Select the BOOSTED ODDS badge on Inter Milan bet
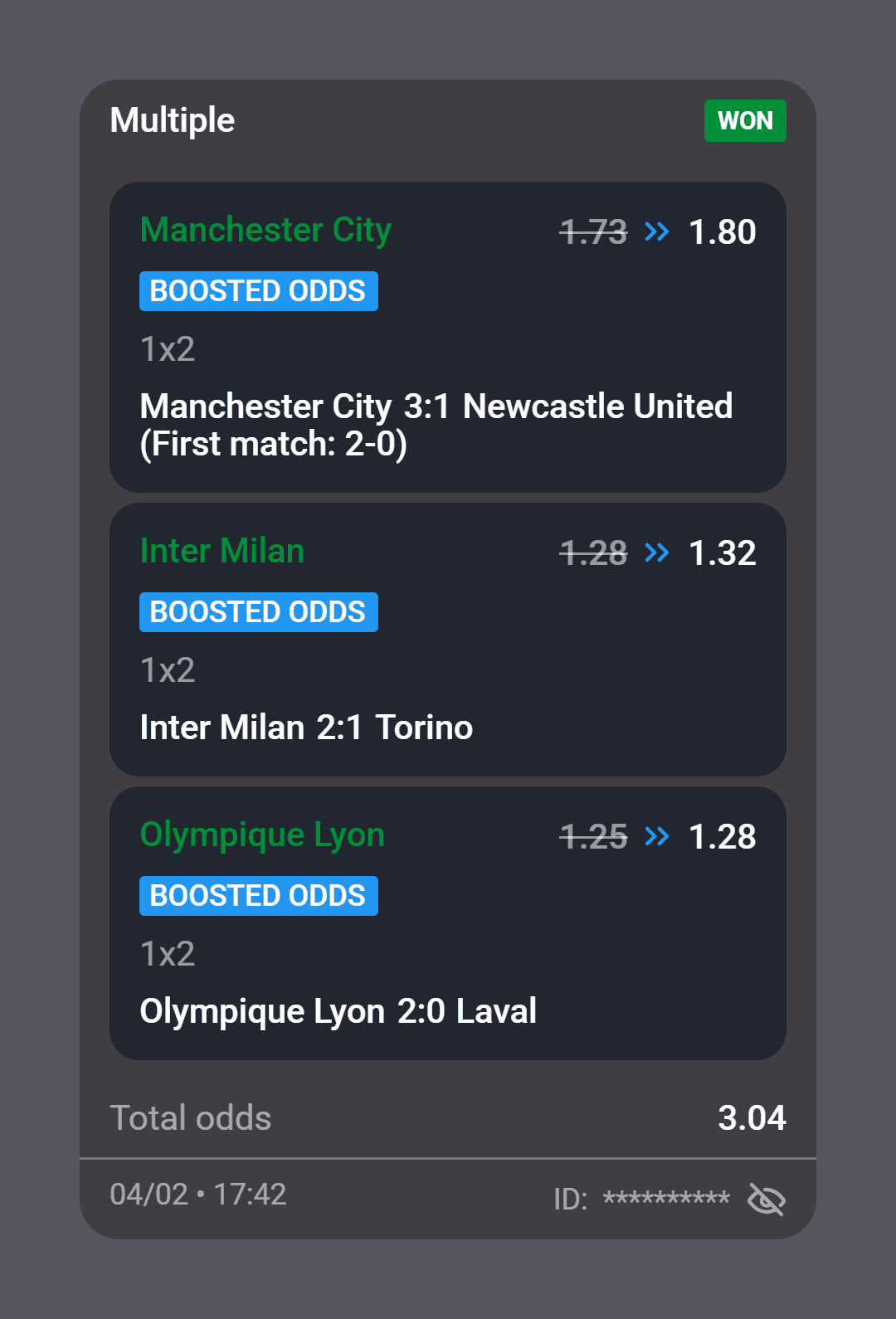The image size is (896, 1319). tap(258, 612)
